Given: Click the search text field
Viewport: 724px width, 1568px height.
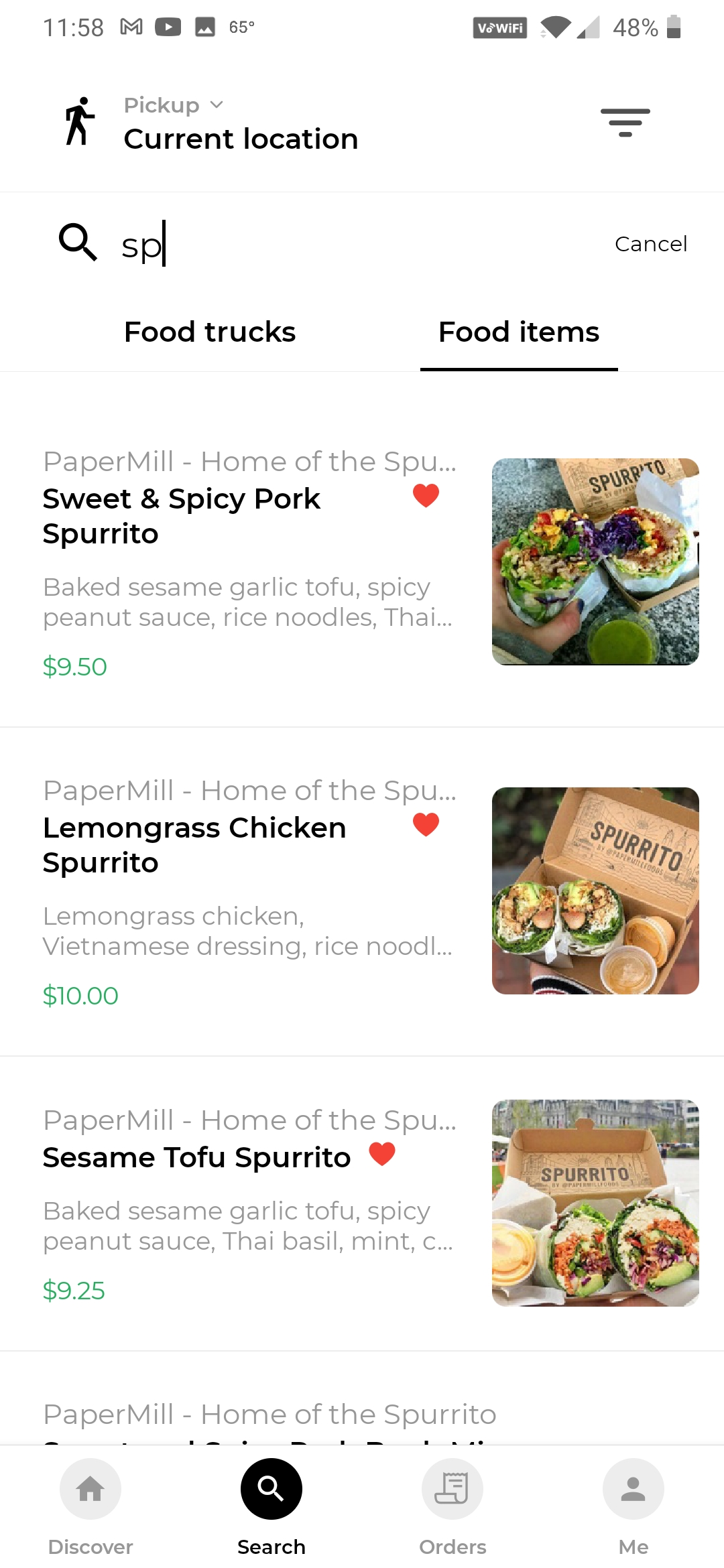Looking at the screenshot, I should tap(268, 243).
